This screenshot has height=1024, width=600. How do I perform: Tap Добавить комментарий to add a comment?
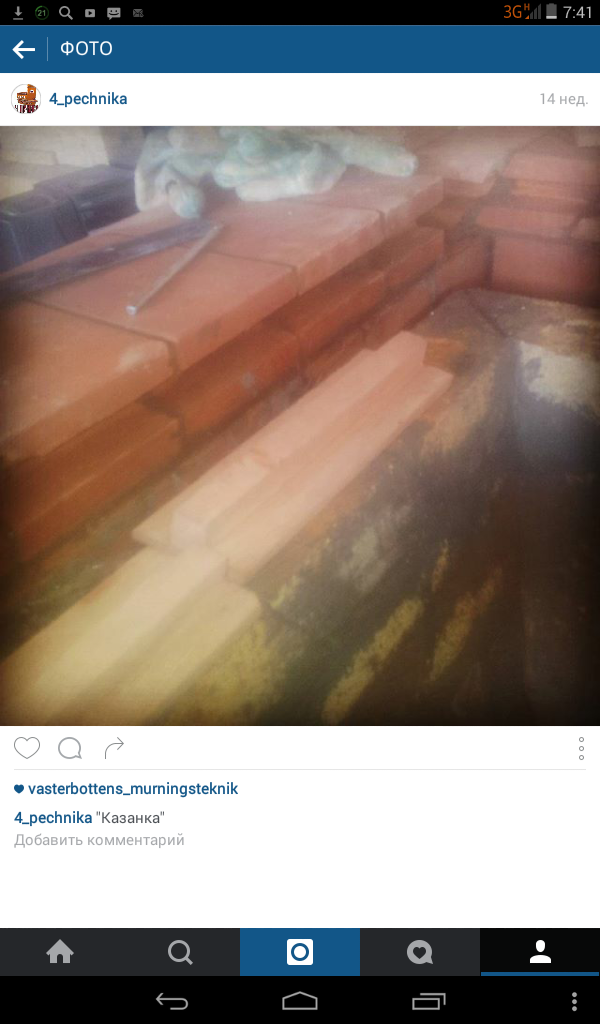coord(99,841)
